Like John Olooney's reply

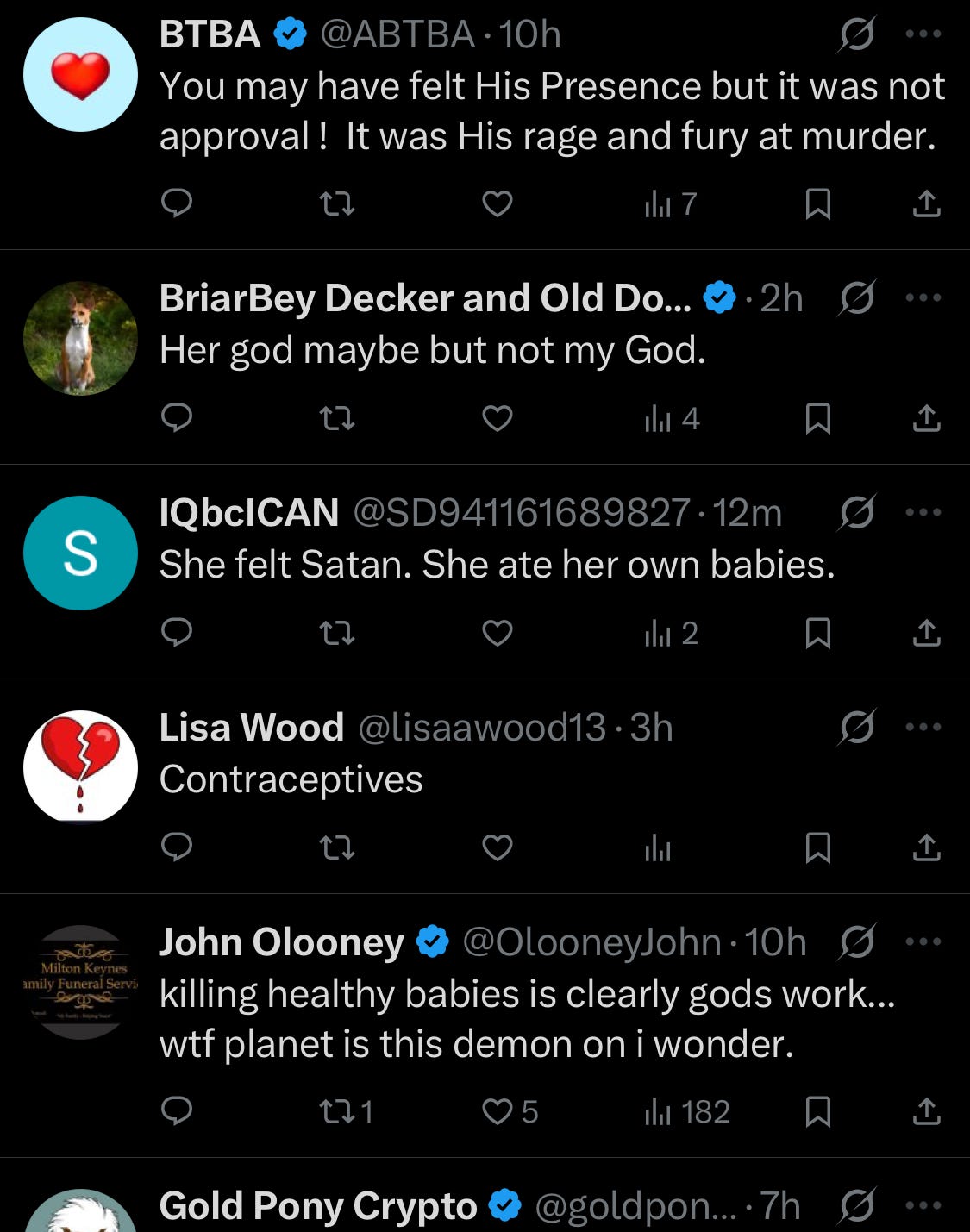(498, 1111)
